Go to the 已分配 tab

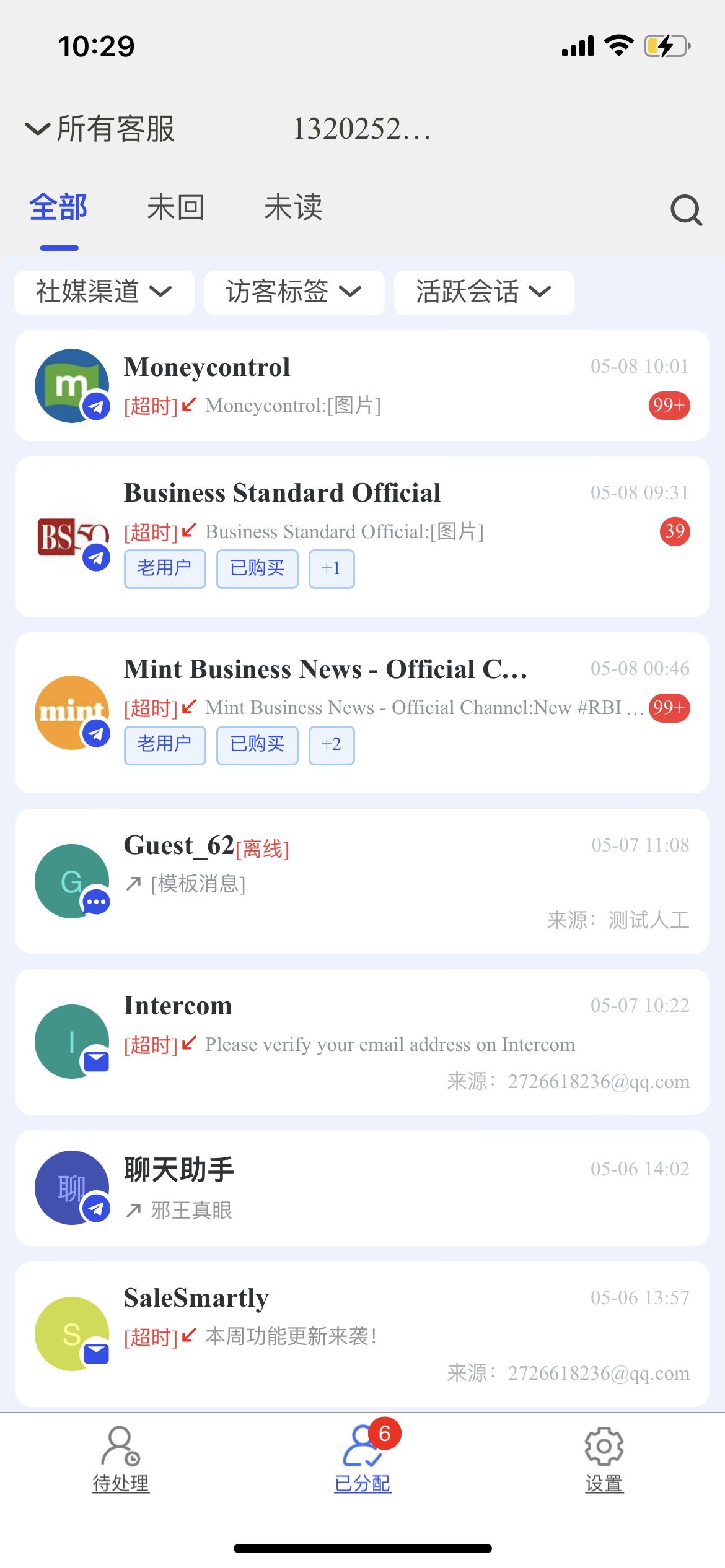click(x=362, y=1459)
